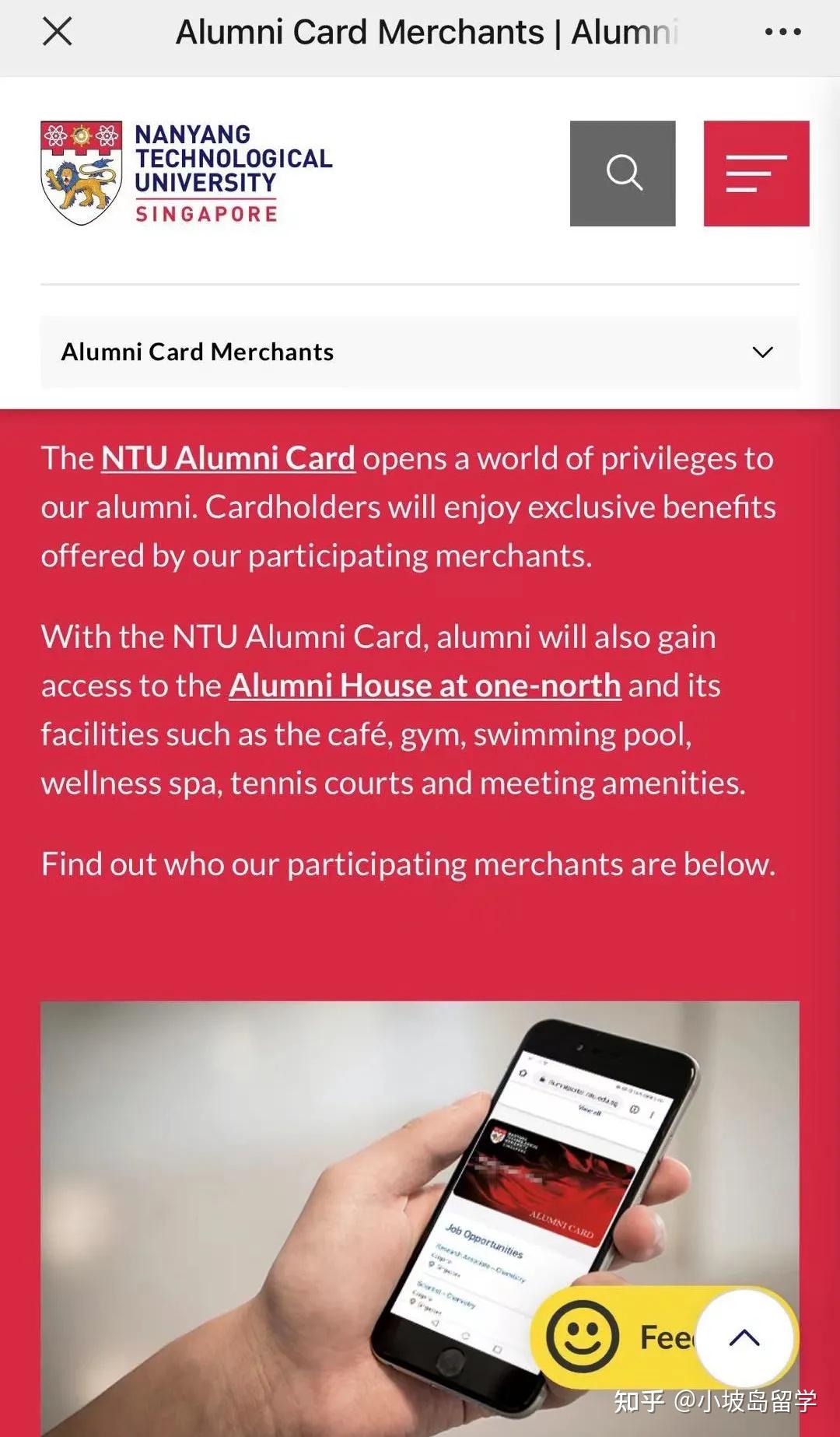Jump back to top with the arrow button
This screenshot has width=840, height=1437.
pos(744,1337)
